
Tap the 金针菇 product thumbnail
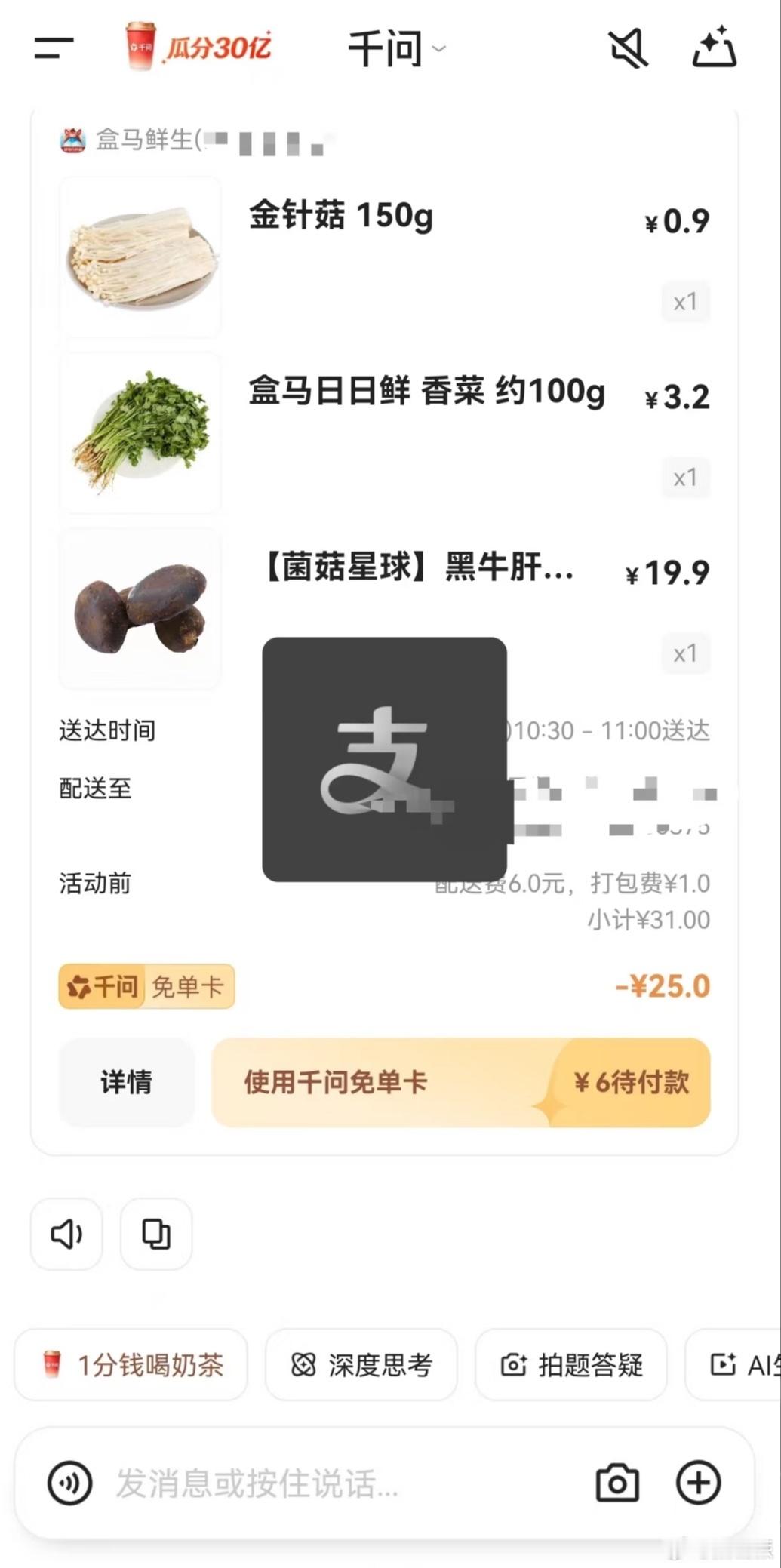[140, 257]
